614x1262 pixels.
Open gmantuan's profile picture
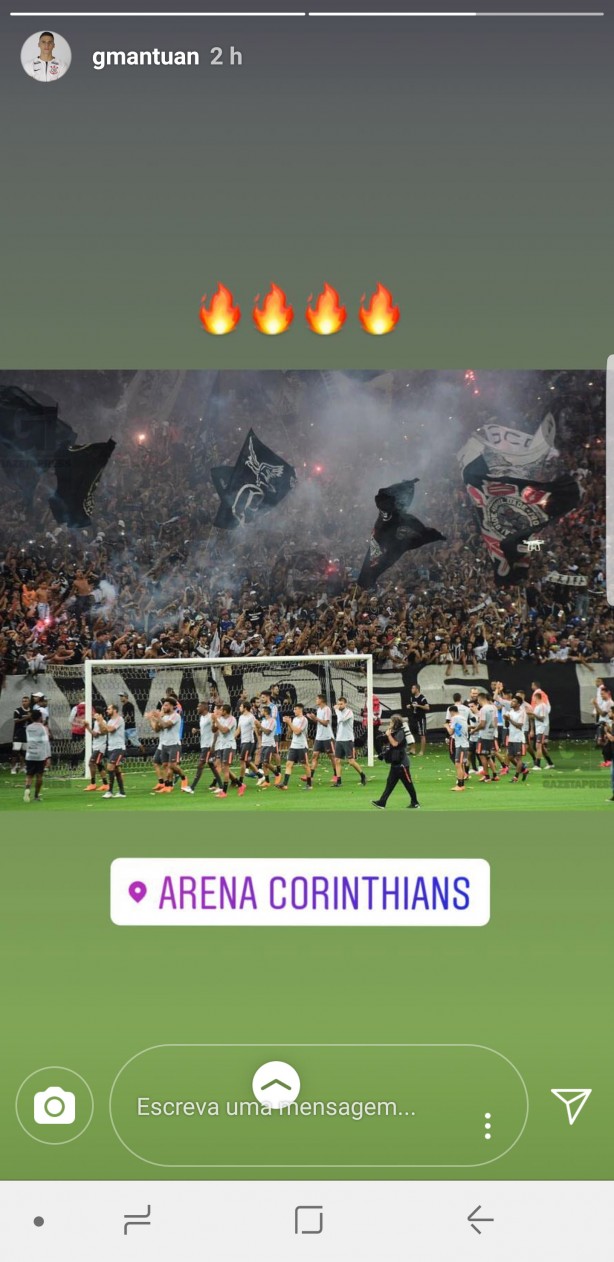click(x=46, y=57)
